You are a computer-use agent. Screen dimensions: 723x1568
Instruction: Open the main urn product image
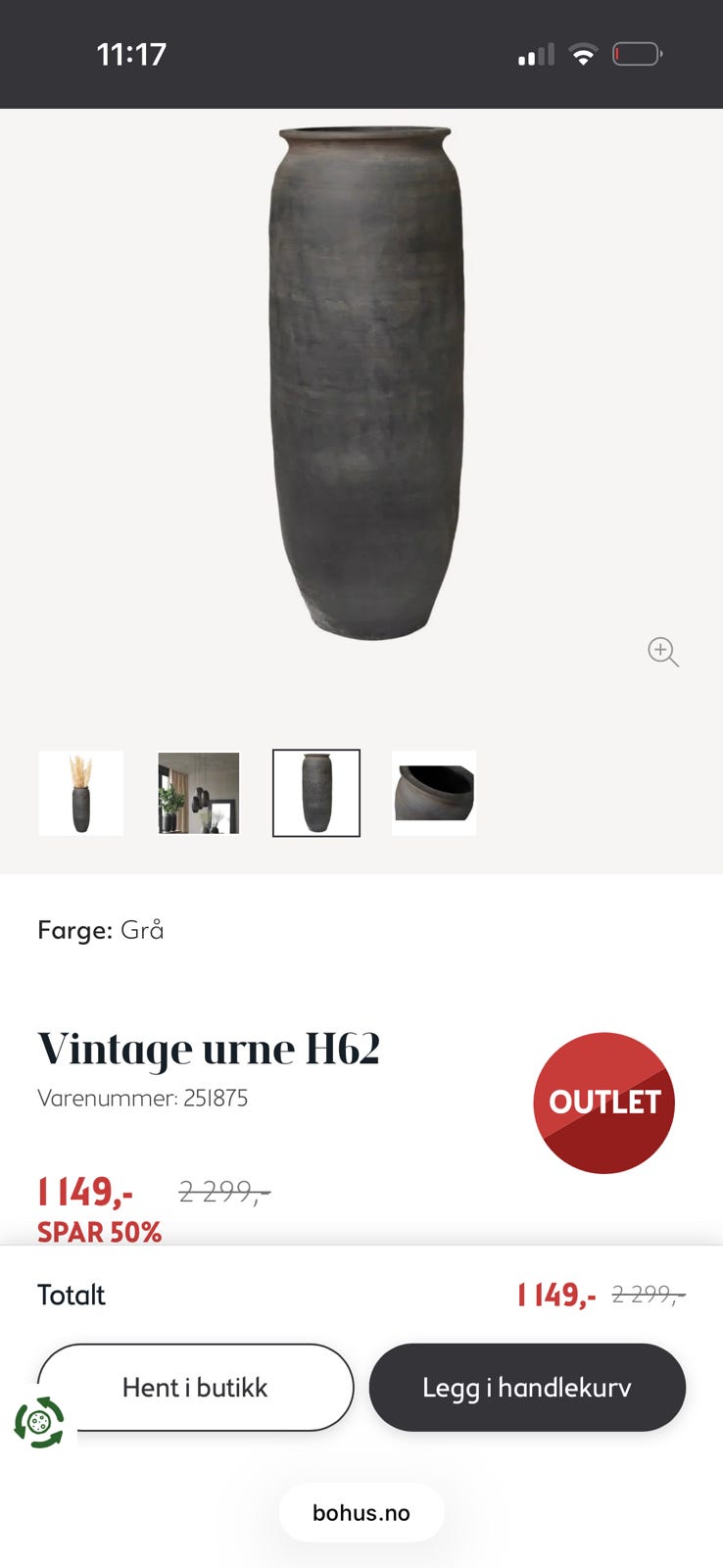tap(366, 382)
